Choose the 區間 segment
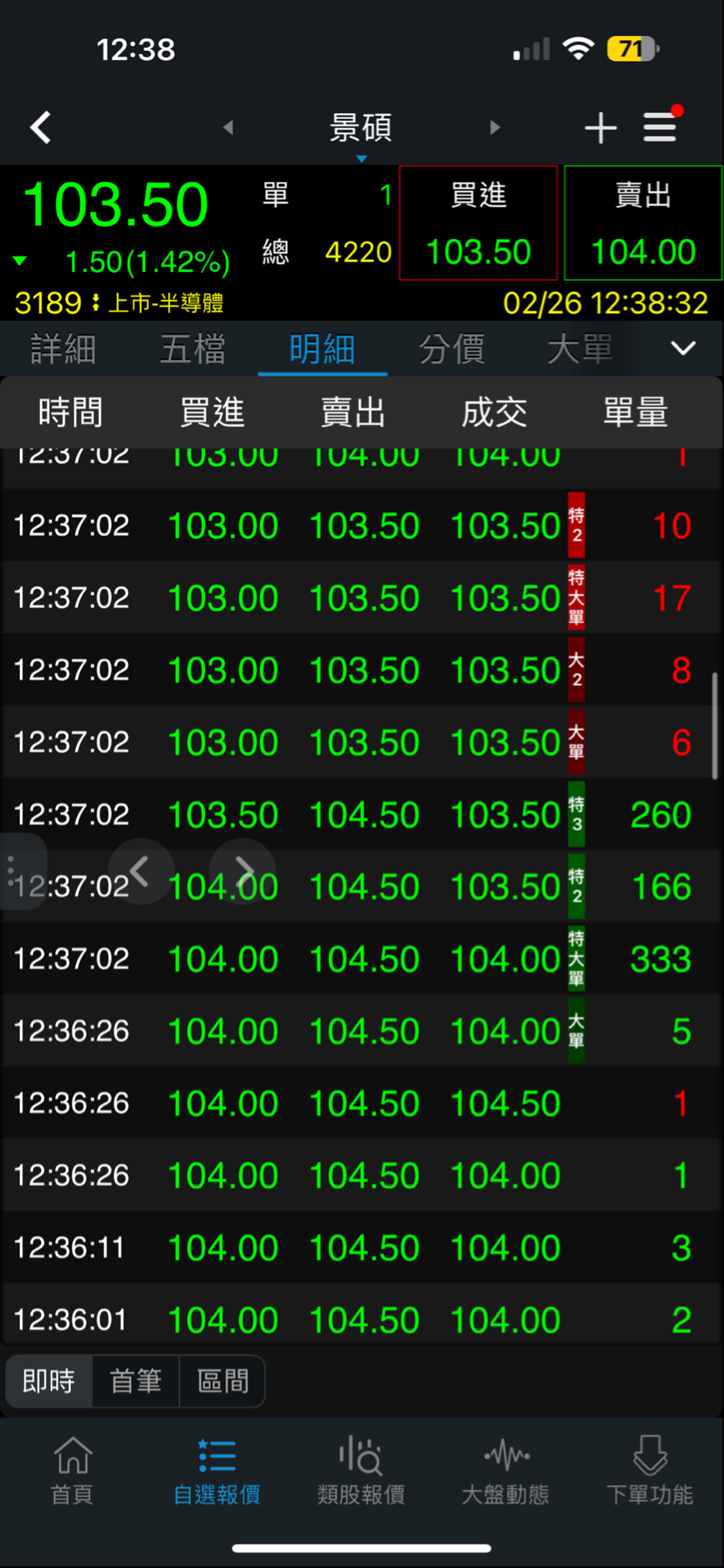Viewport: 724px width, 1568px height. pyautogui.click(x=223, y=1381)
